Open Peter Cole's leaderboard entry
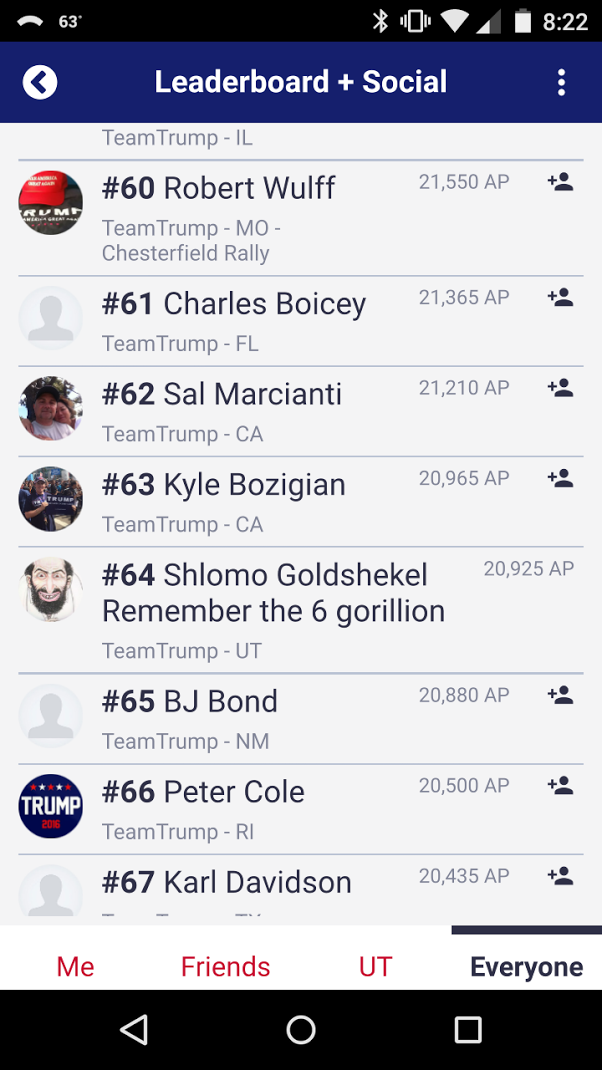The width and height of the screenshot is (602, 1070). pos(250,808)
